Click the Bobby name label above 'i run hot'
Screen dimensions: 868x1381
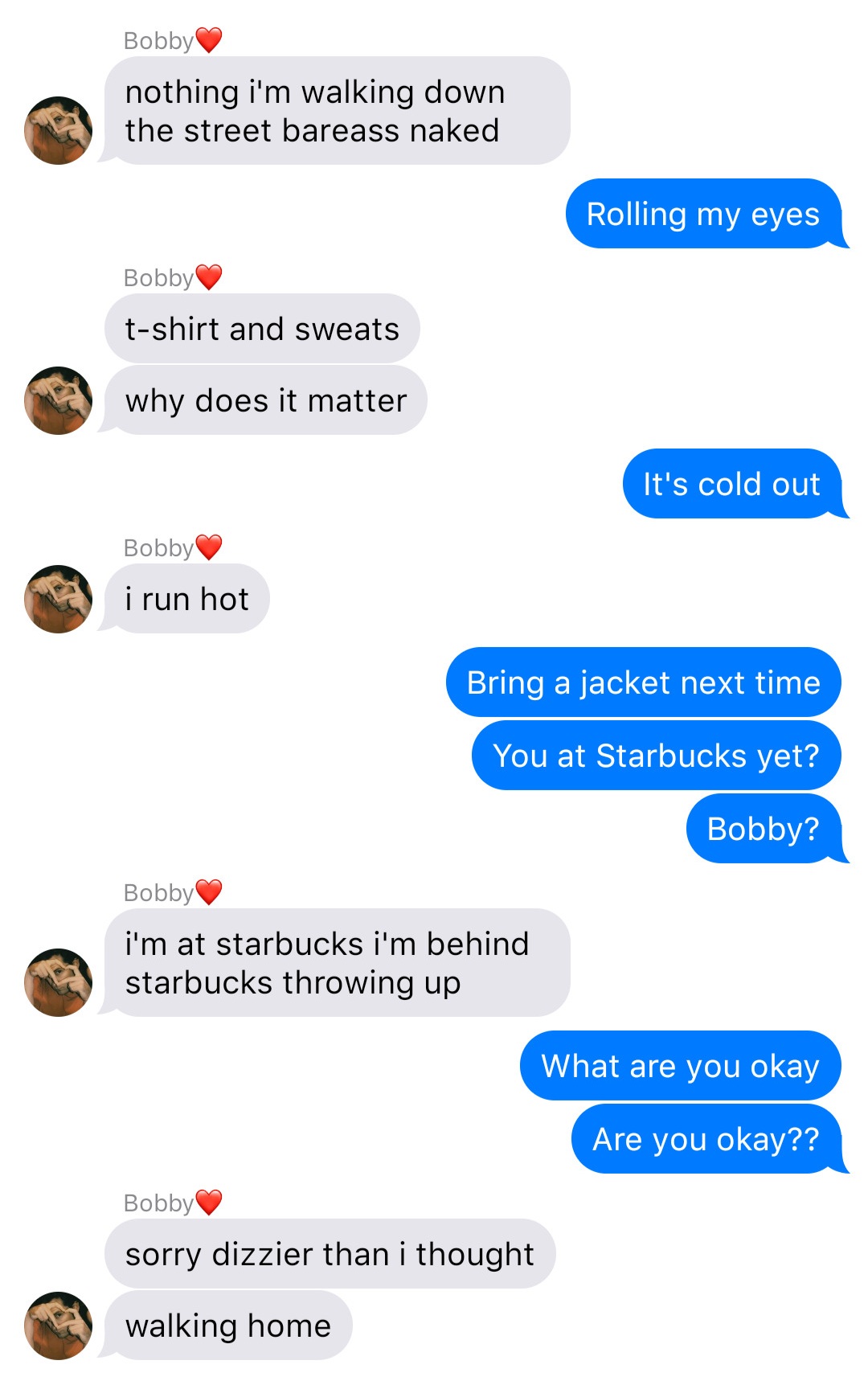pyautogui.click(x=157, y=547)
